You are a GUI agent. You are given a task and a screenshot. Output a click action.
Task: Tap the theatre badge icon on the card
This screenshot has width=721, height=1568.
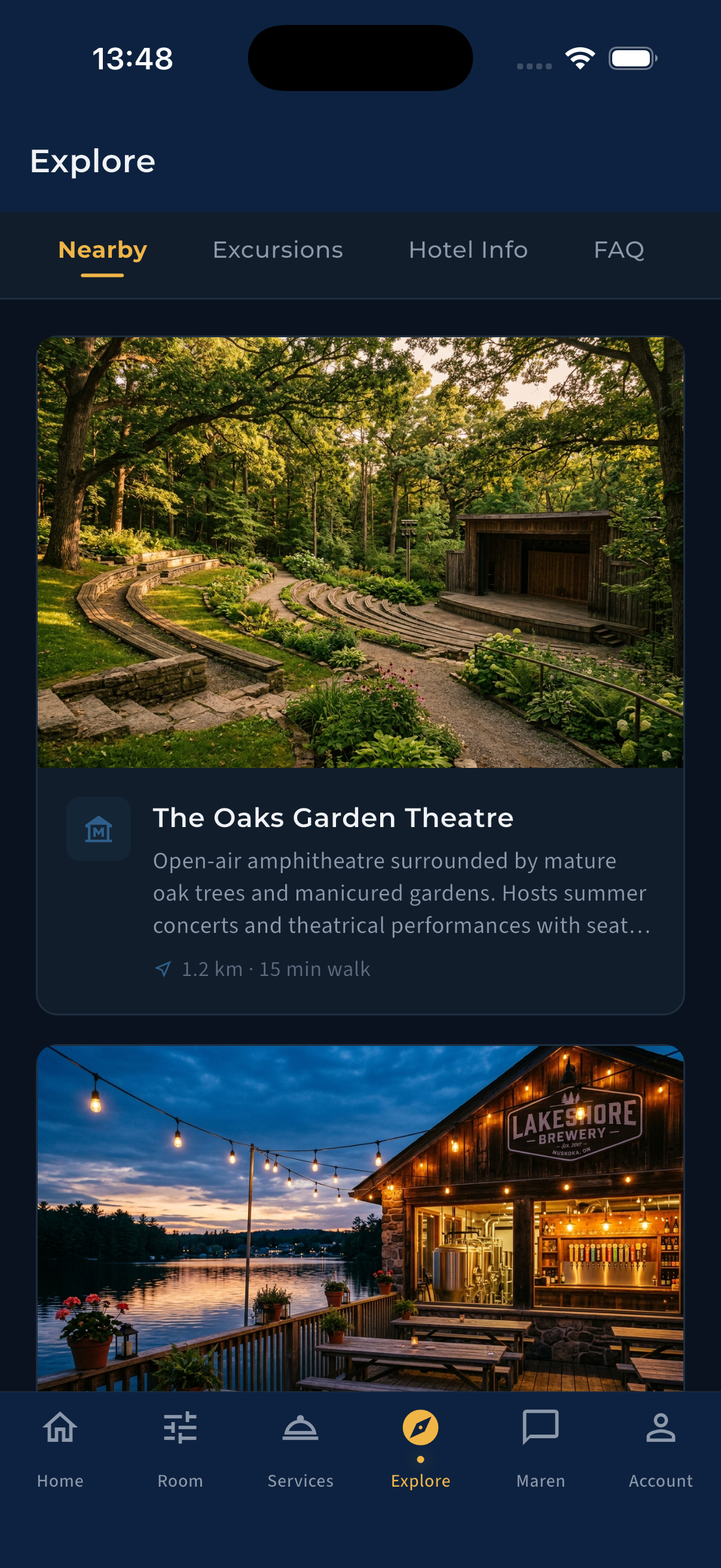[98, 829]
